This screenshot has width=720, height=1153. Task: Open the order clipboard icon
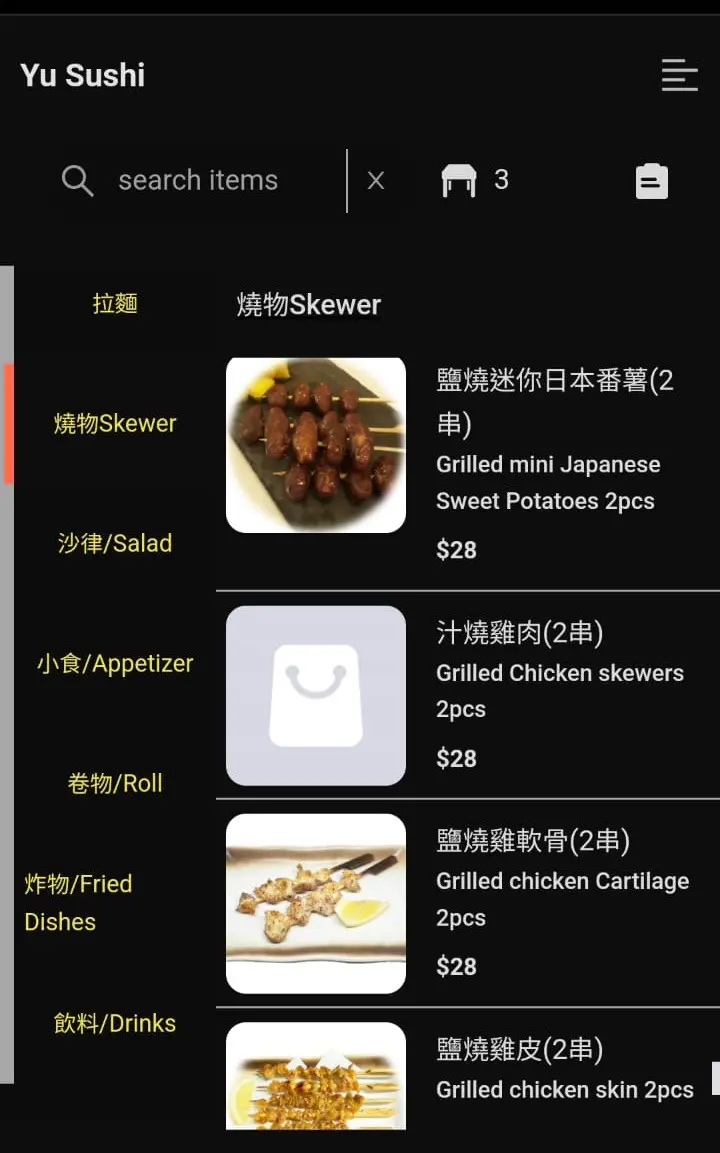(652, 181)
